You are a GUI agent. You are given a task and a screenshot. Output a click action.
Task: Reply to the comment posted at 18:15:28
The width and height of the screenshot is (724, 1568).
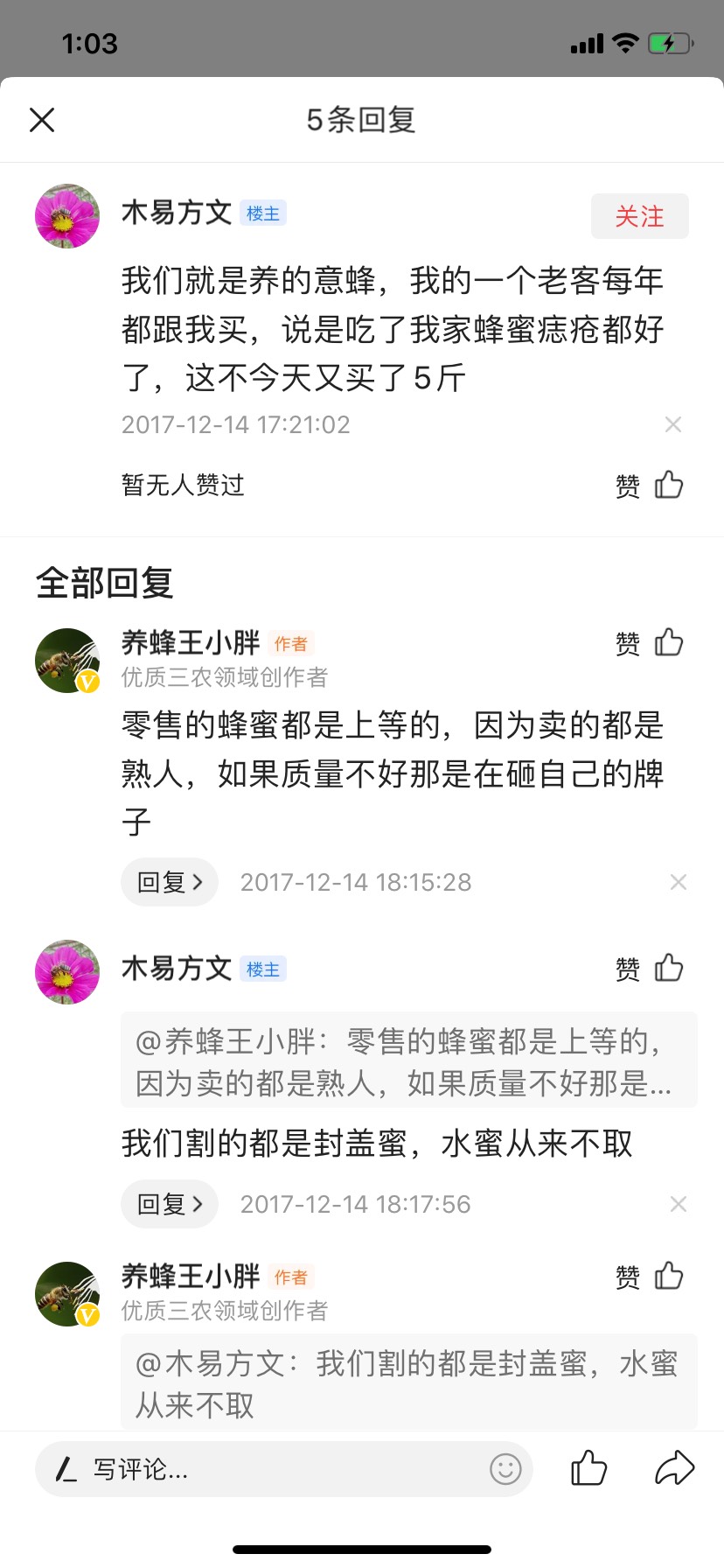point(170,882)
